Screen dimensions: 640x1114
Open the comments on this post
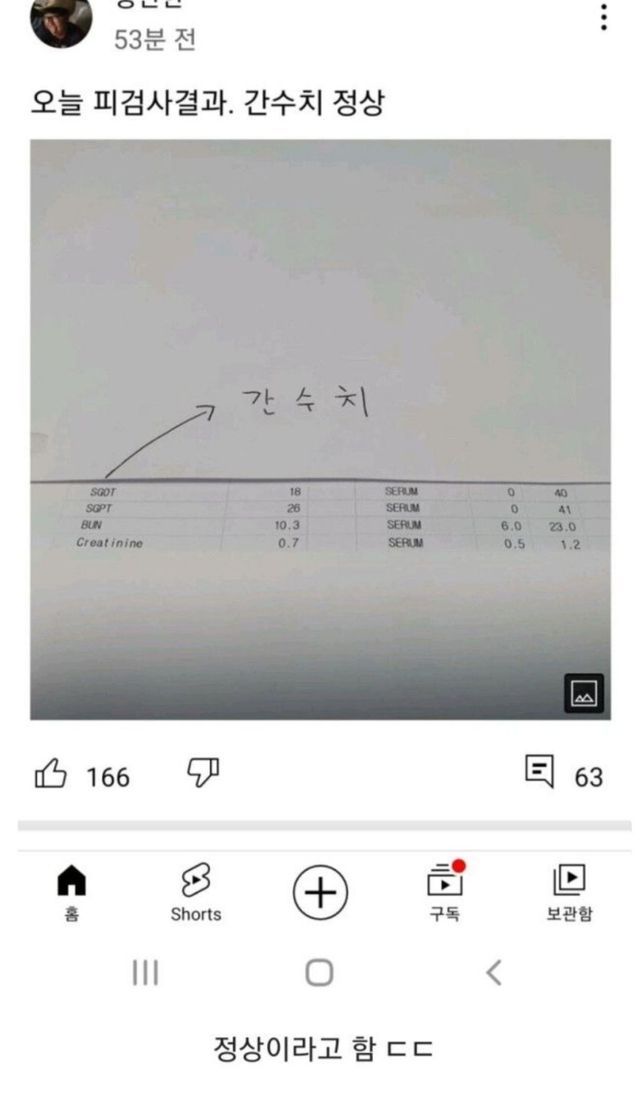539,772
